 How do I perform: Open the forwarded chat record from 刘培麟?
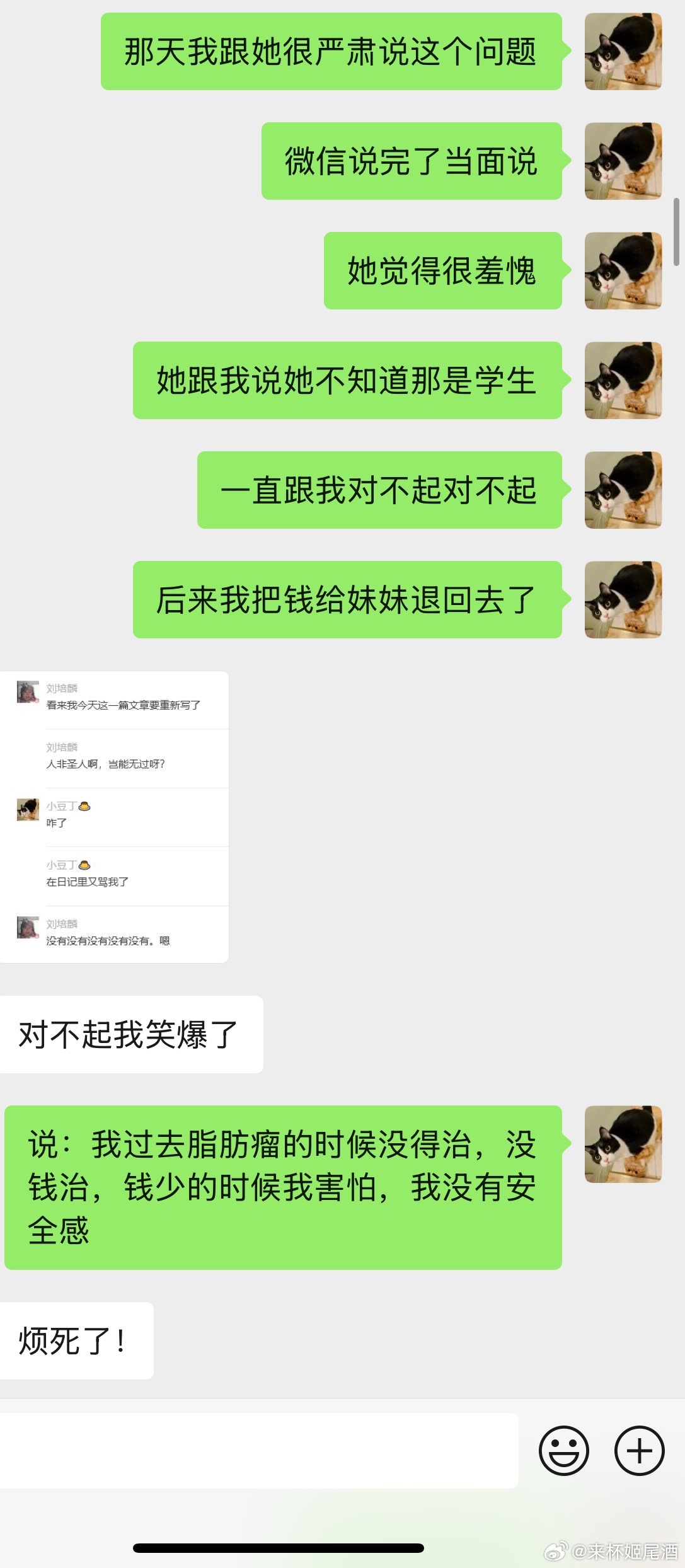(114, 816)
